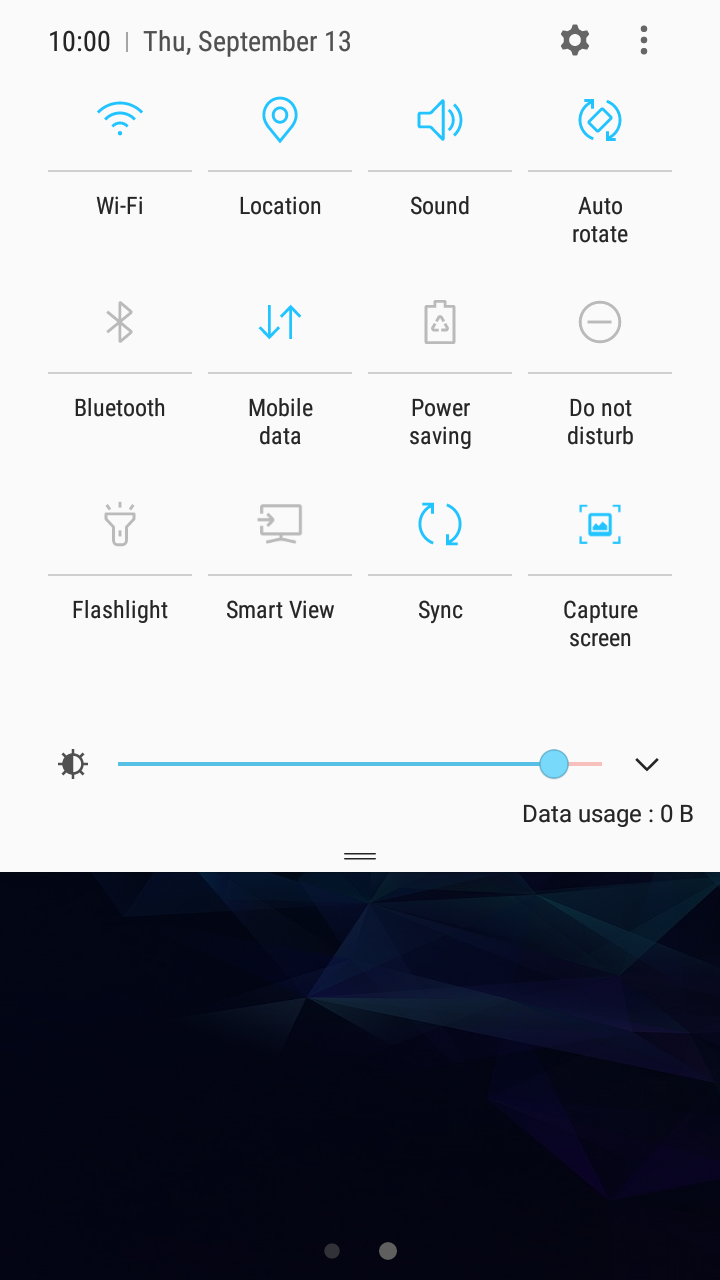Enable Bluetooth

[x=120, y=322]
